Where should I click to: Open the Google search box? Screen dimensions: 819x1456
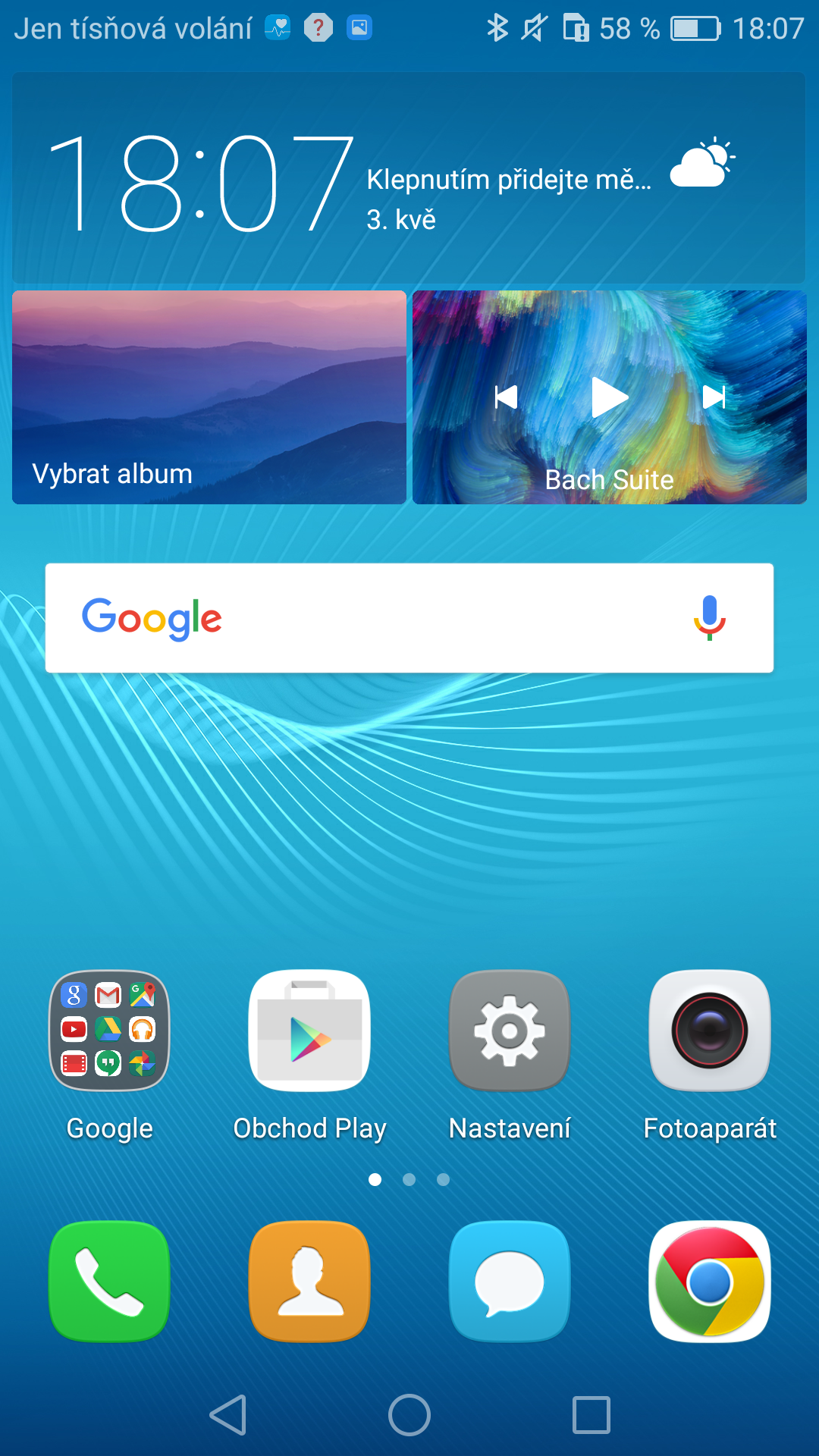click(379, 618)
